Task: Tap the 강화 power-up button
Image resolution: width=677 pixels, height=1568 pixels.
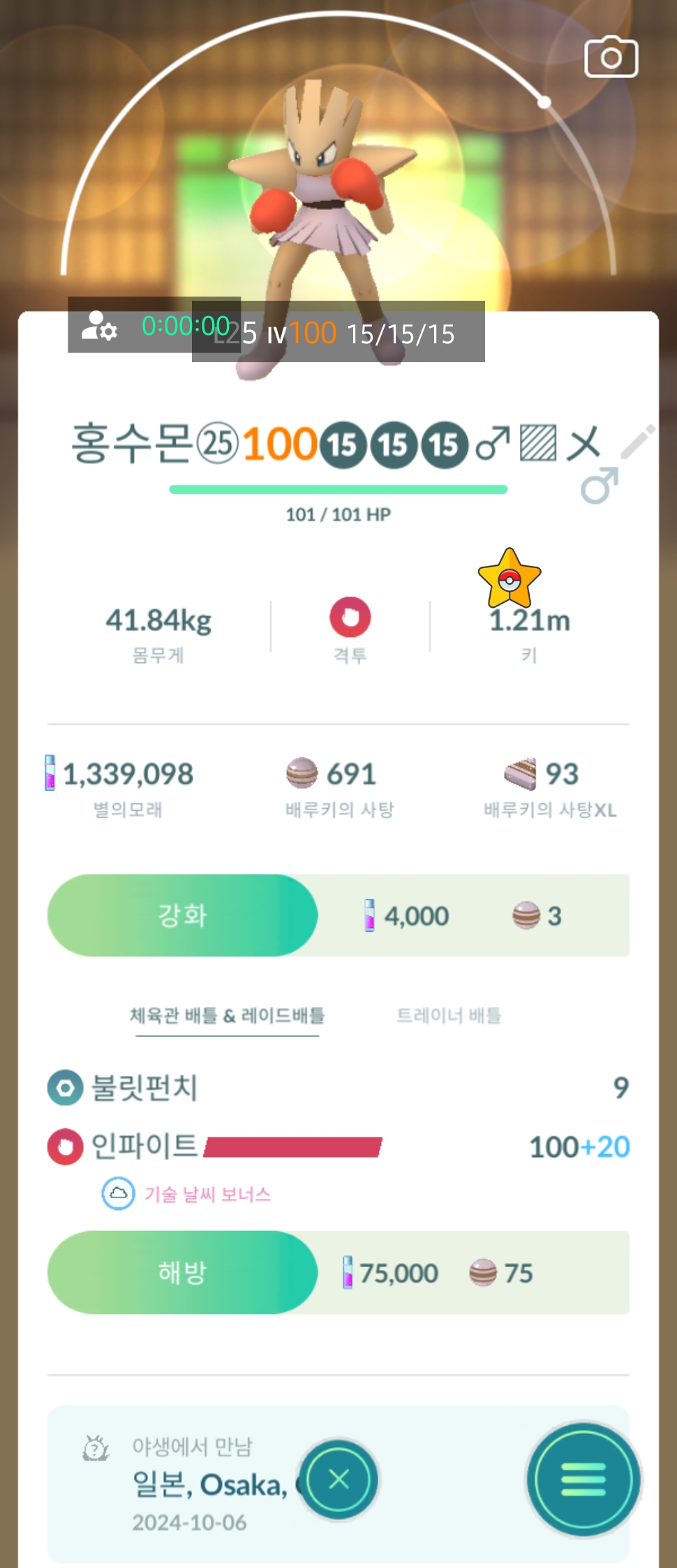Action: (x=182, y=915)
